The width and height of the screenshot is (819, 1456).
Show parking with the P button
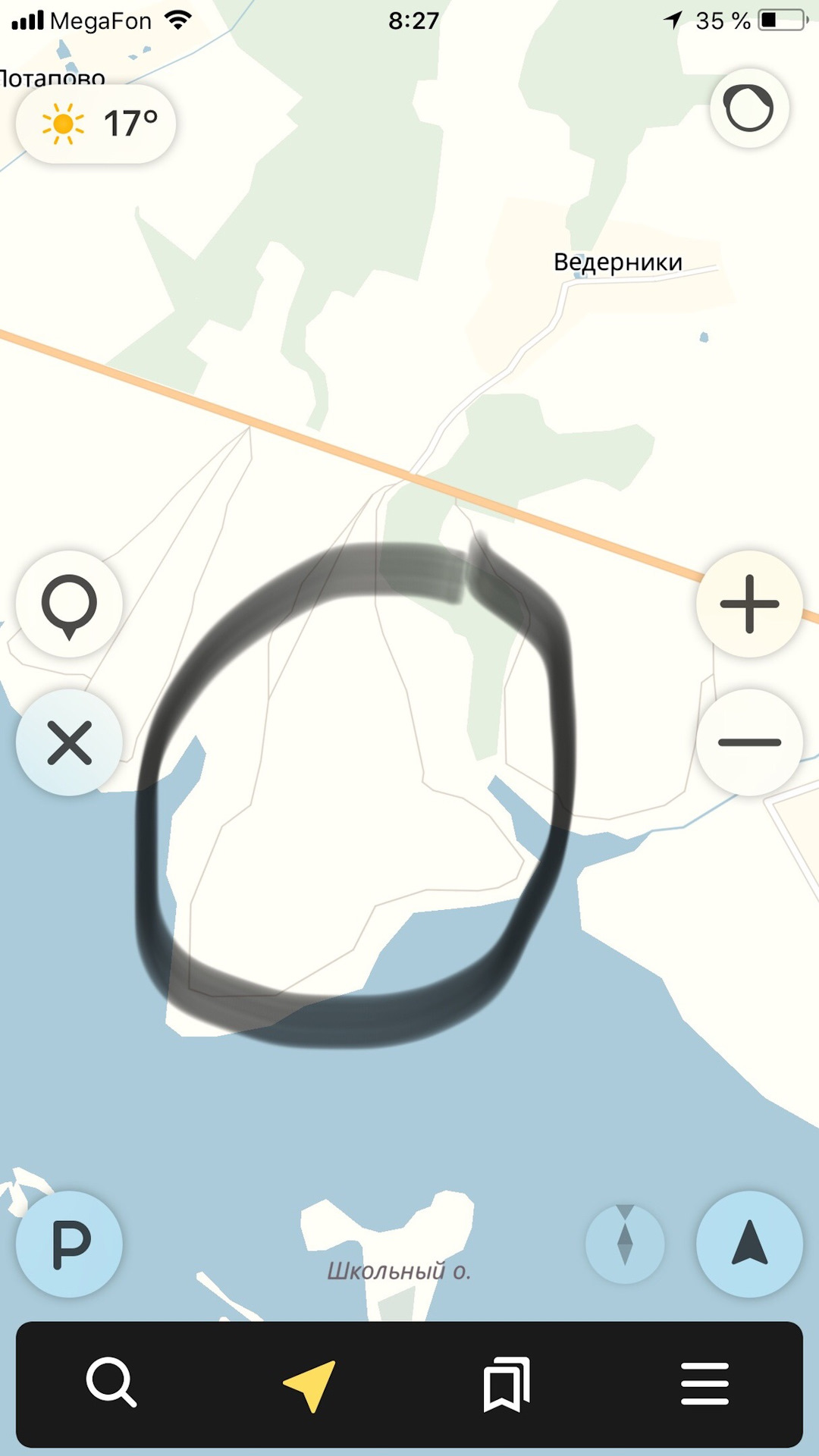69,1244
